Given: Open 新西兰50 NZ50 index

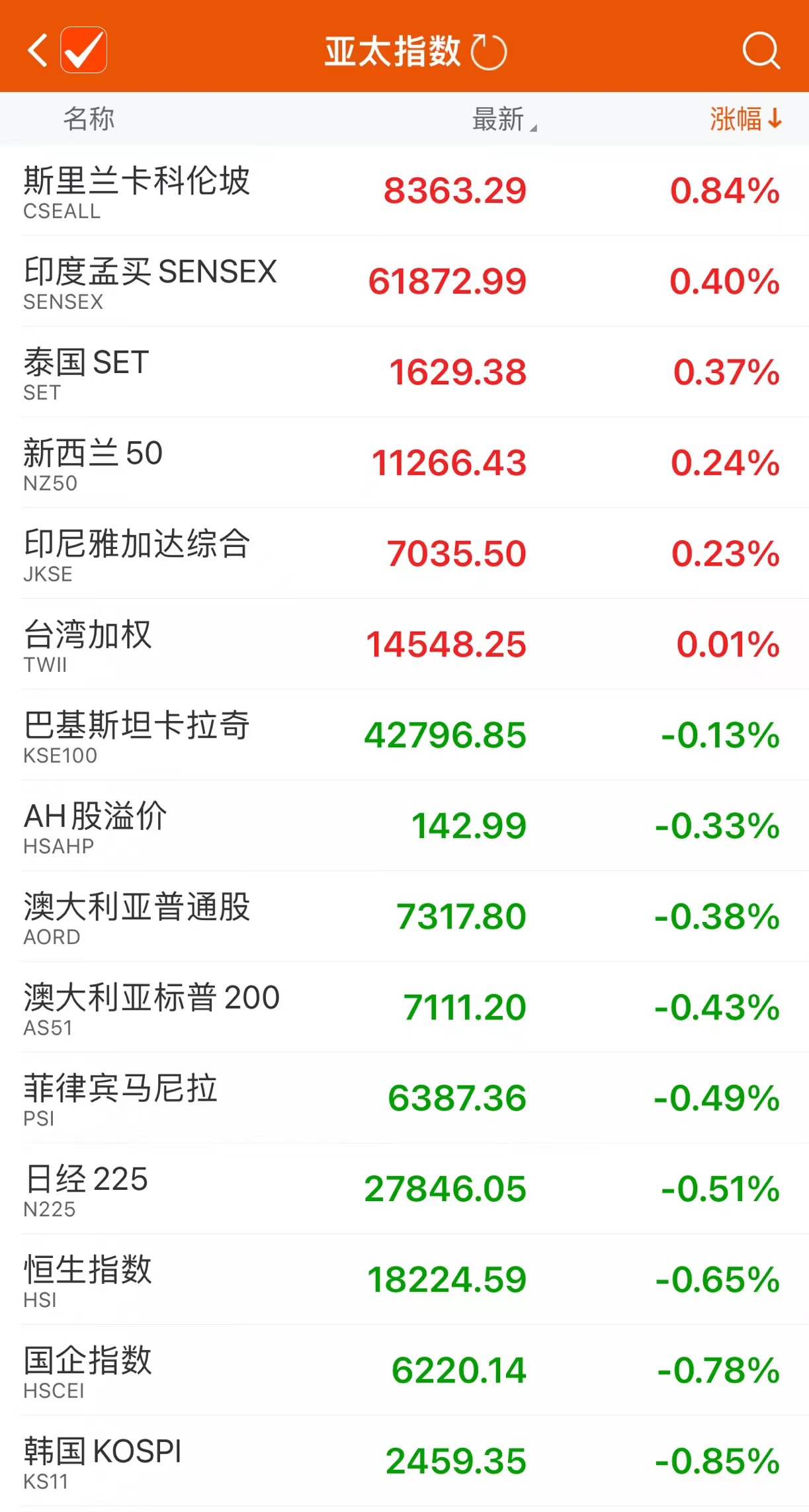Looking at the screenshot, I should click(x=404, y=462).
